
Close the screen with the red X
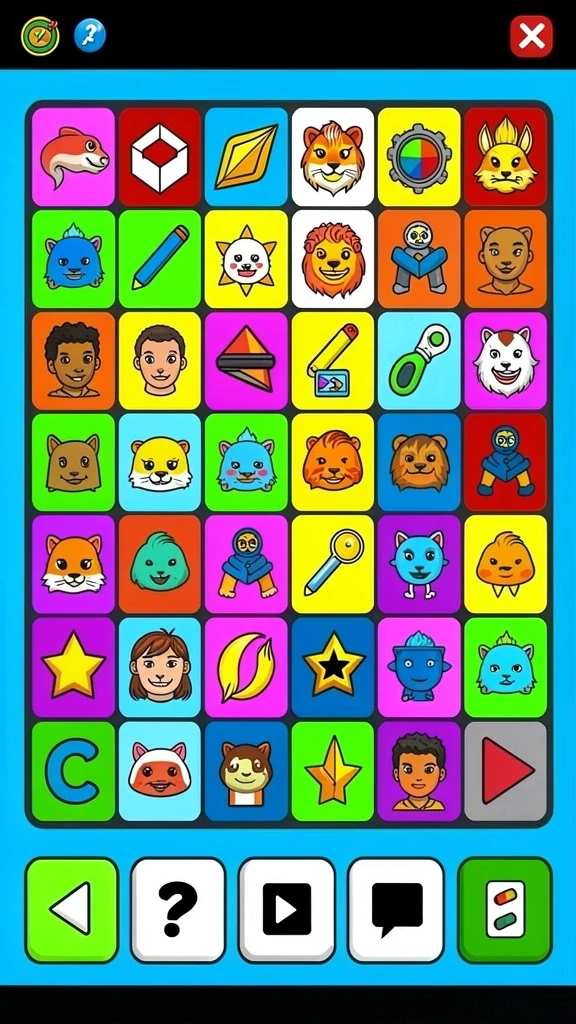point(531,37)
